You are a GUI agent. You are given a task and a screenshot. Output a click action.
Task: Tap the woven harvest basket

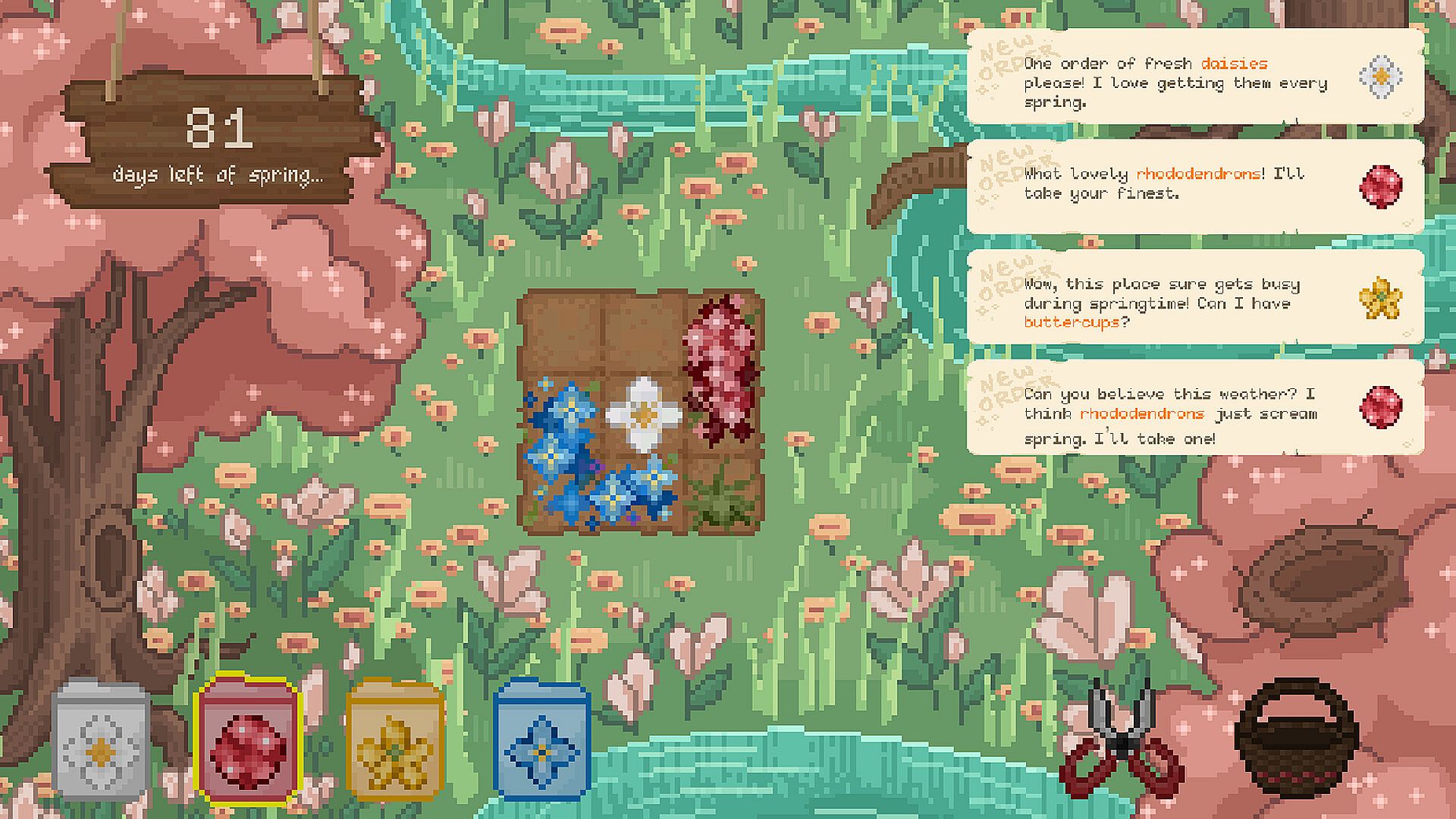tap(1296, 739)
